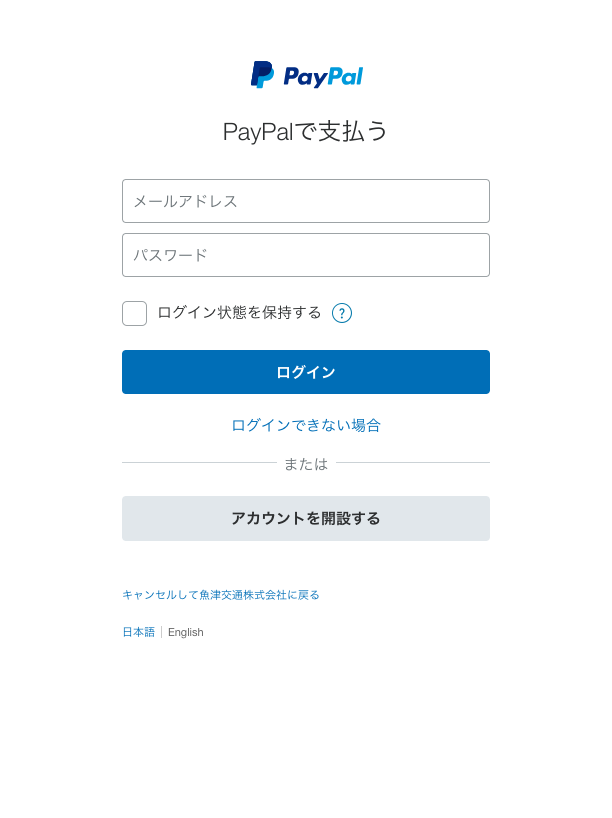Cancel and return to 魚津交通株式会社
The image size is (612, 818).
coord(221,594)
